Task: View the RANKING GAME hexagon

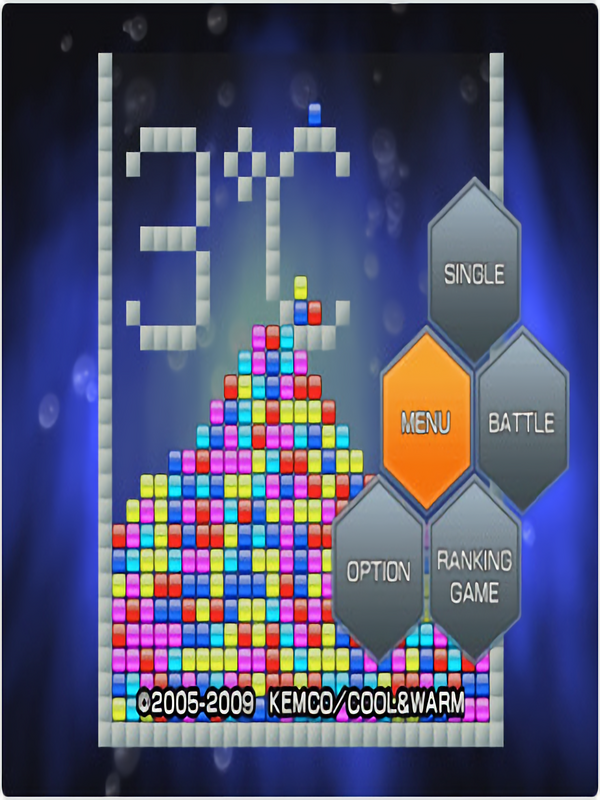Action: click(474, 575)
